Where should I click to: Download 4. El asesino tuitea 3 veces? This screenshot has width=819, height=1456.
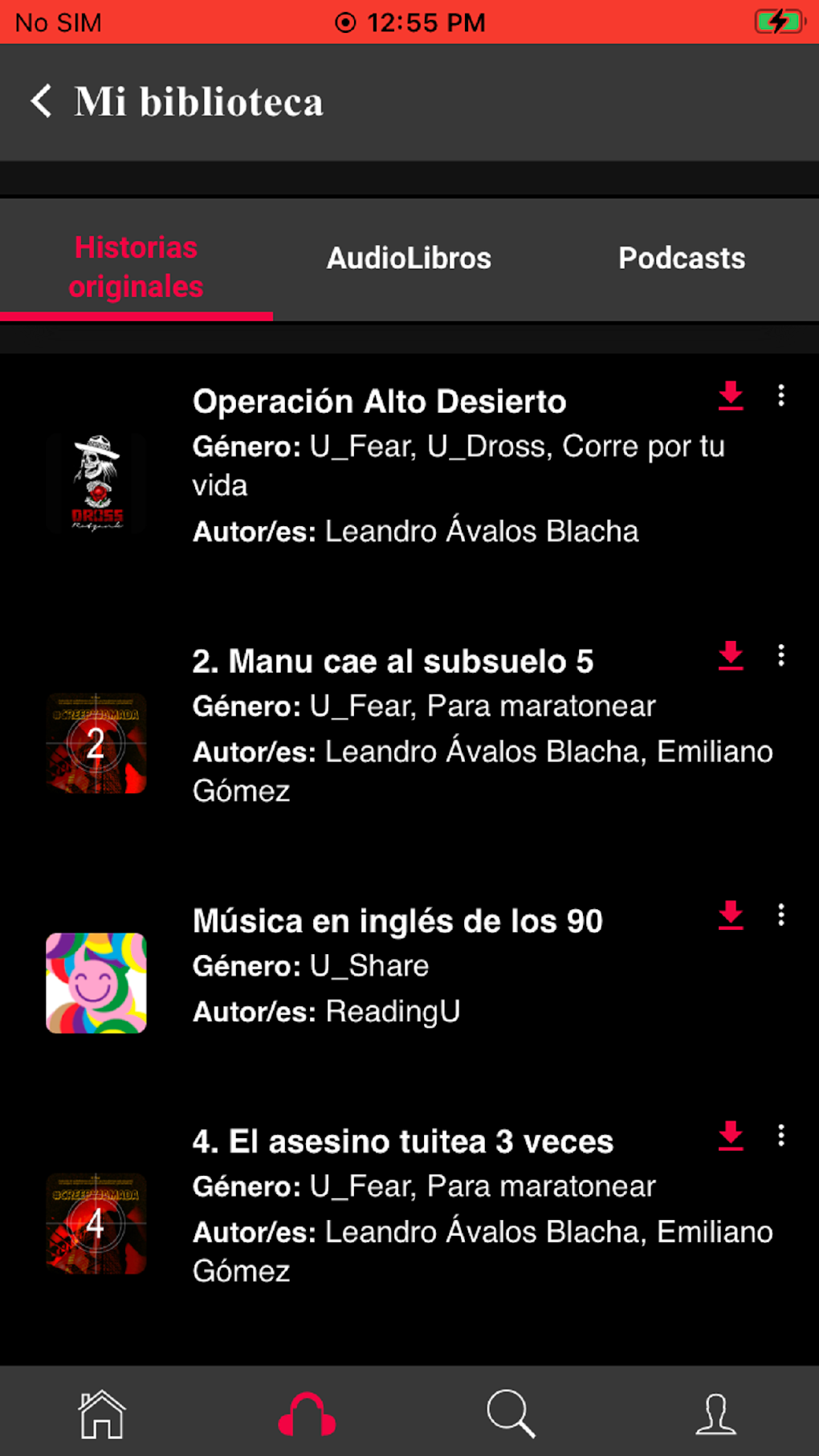(x=730, y=1136)
